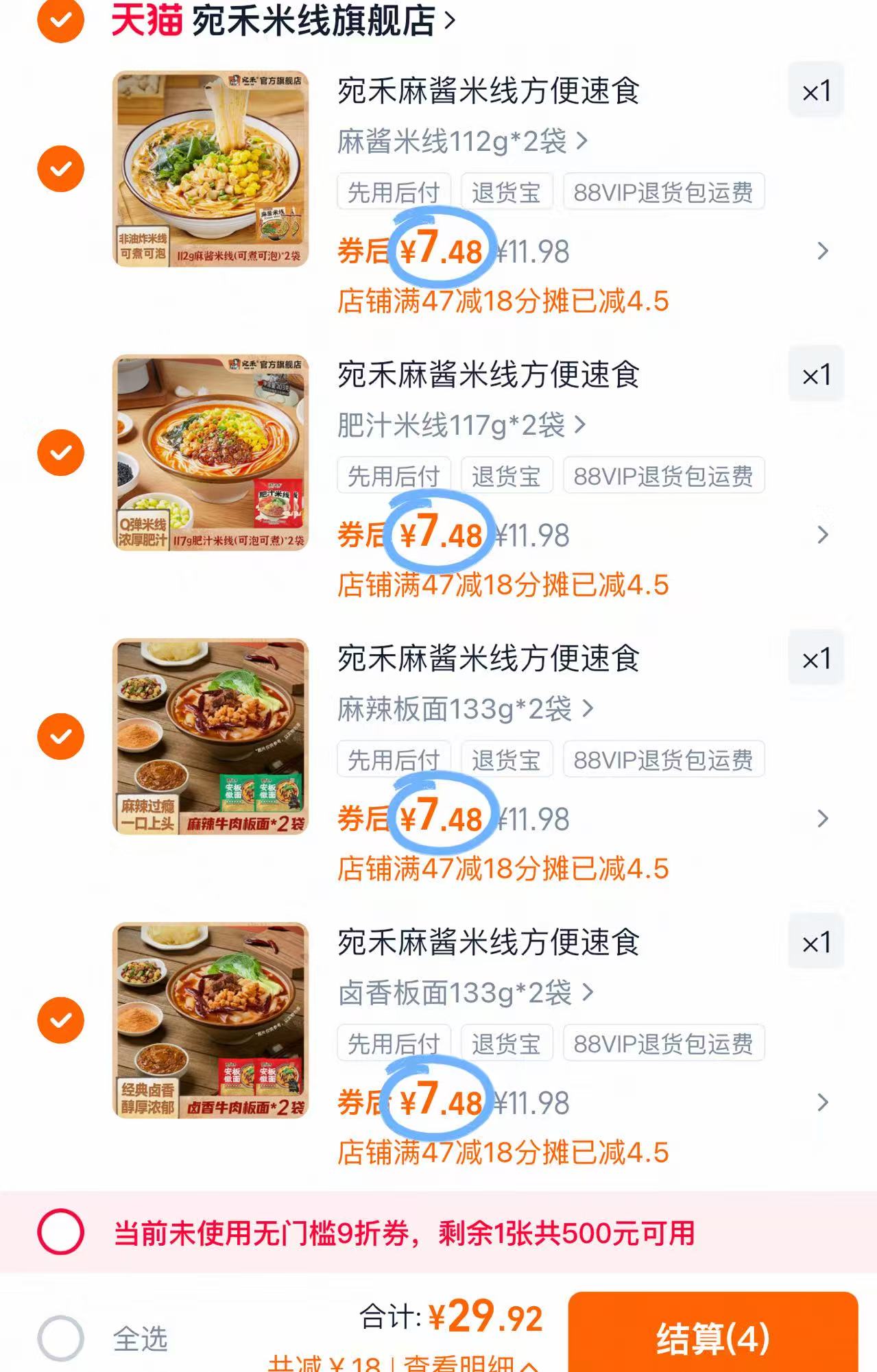Click the ×1 quantity on 卤香板面 item
Screen dimensions: 877x1372
point(815,942)
